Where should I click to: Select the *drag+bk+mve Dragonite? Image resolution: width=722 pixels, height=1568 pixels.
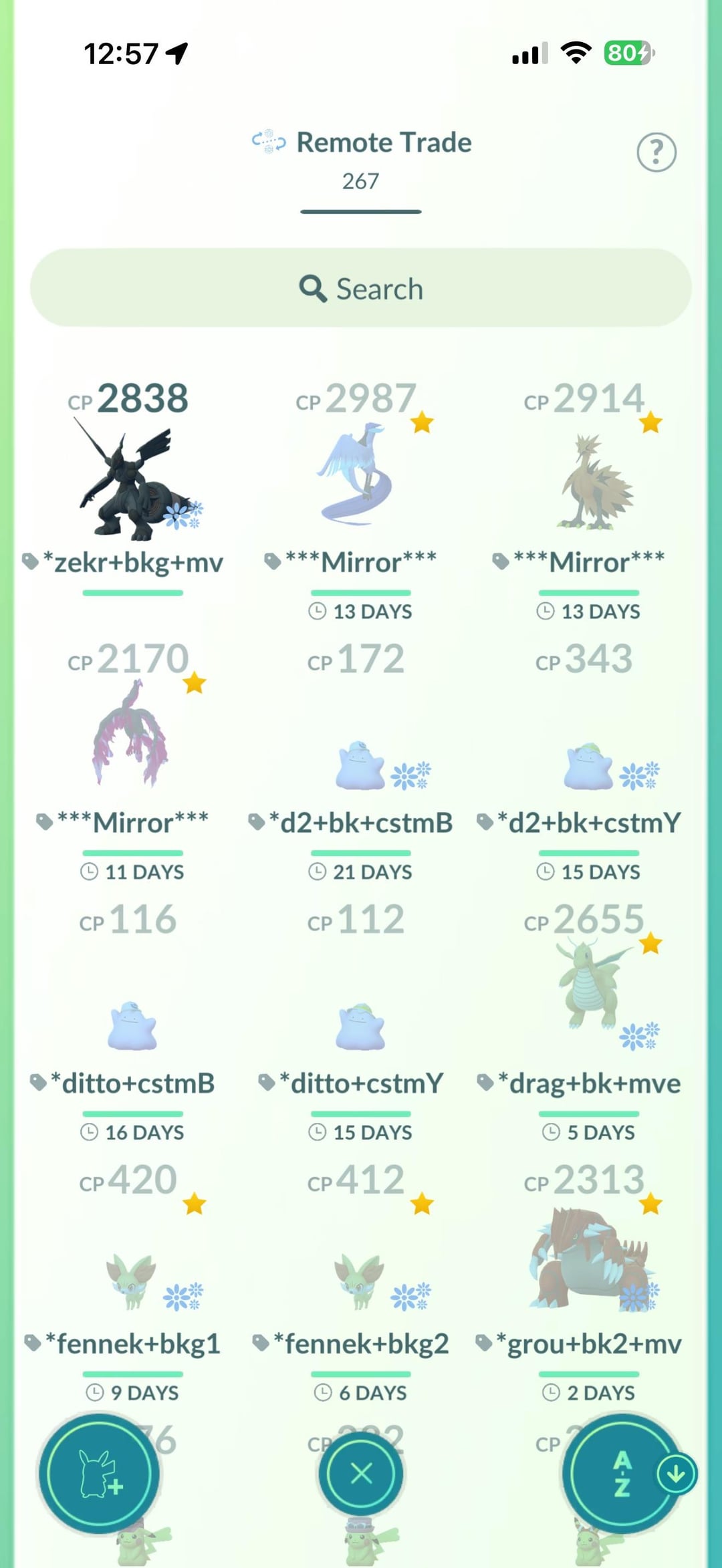[590, 989]
